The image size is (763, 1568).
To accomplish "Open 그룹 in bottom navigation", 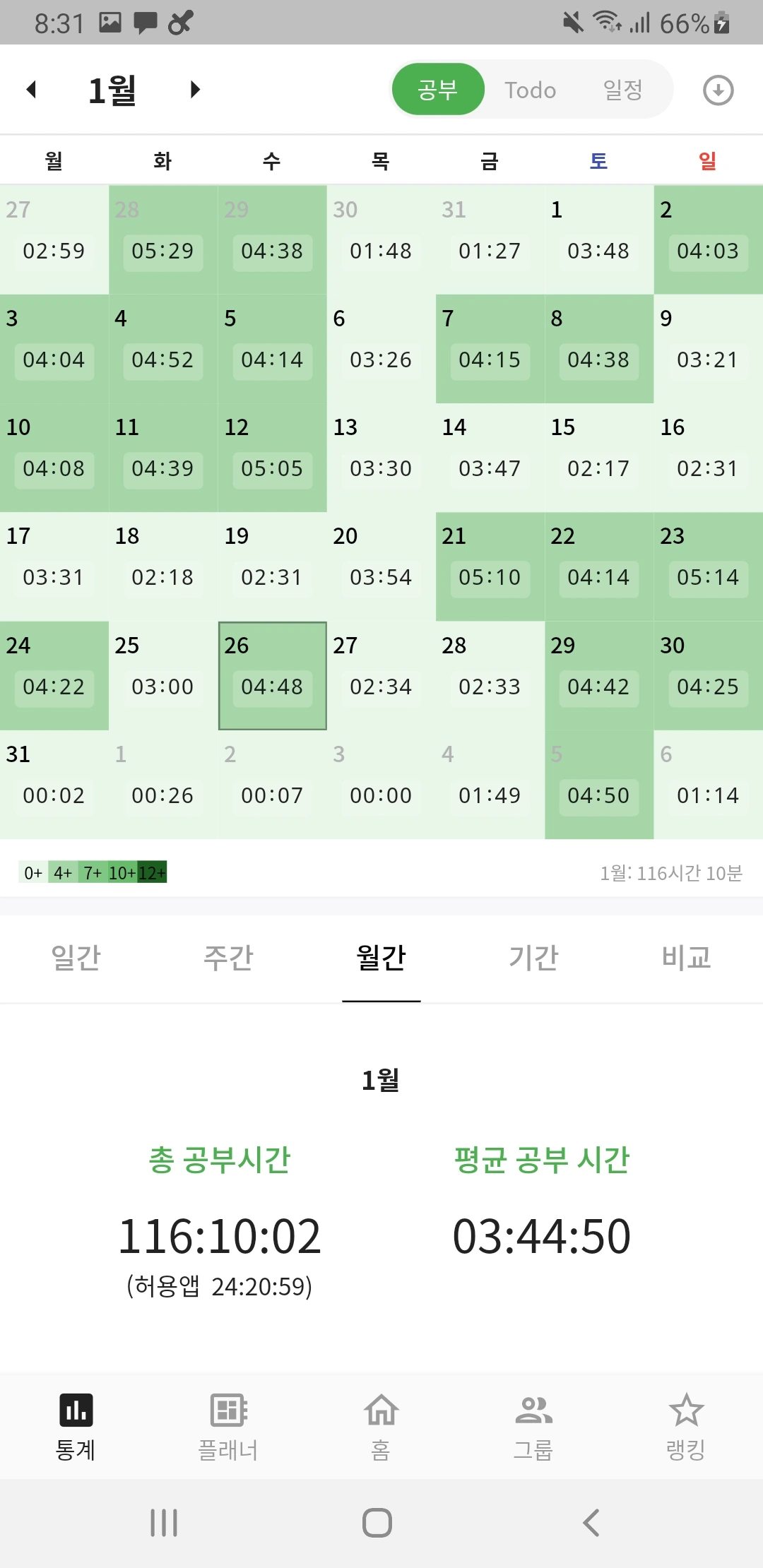I will coord(533,1426).
